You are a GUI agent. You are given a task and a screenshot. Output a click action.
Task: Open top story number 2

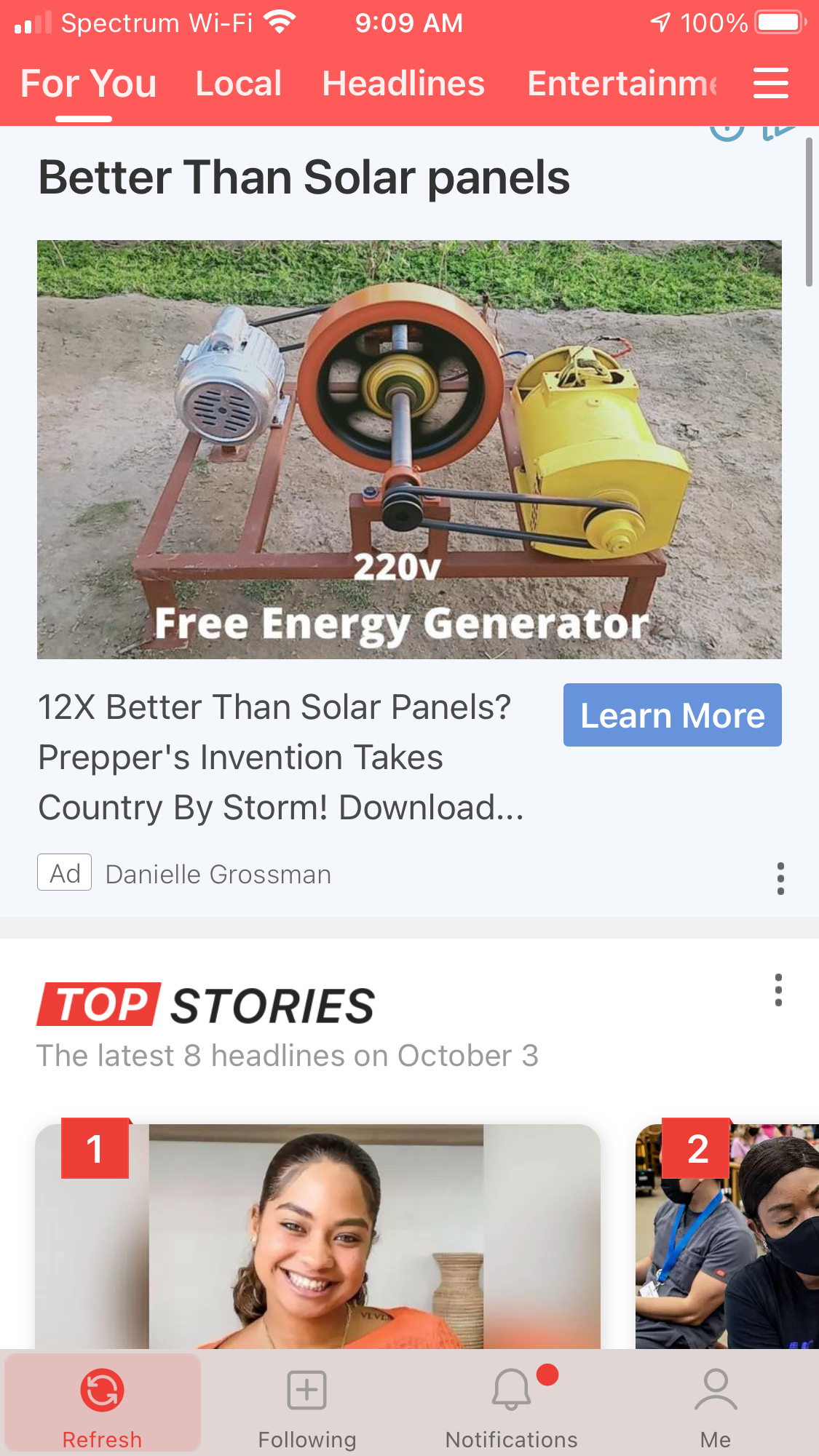pos(728,1237)
